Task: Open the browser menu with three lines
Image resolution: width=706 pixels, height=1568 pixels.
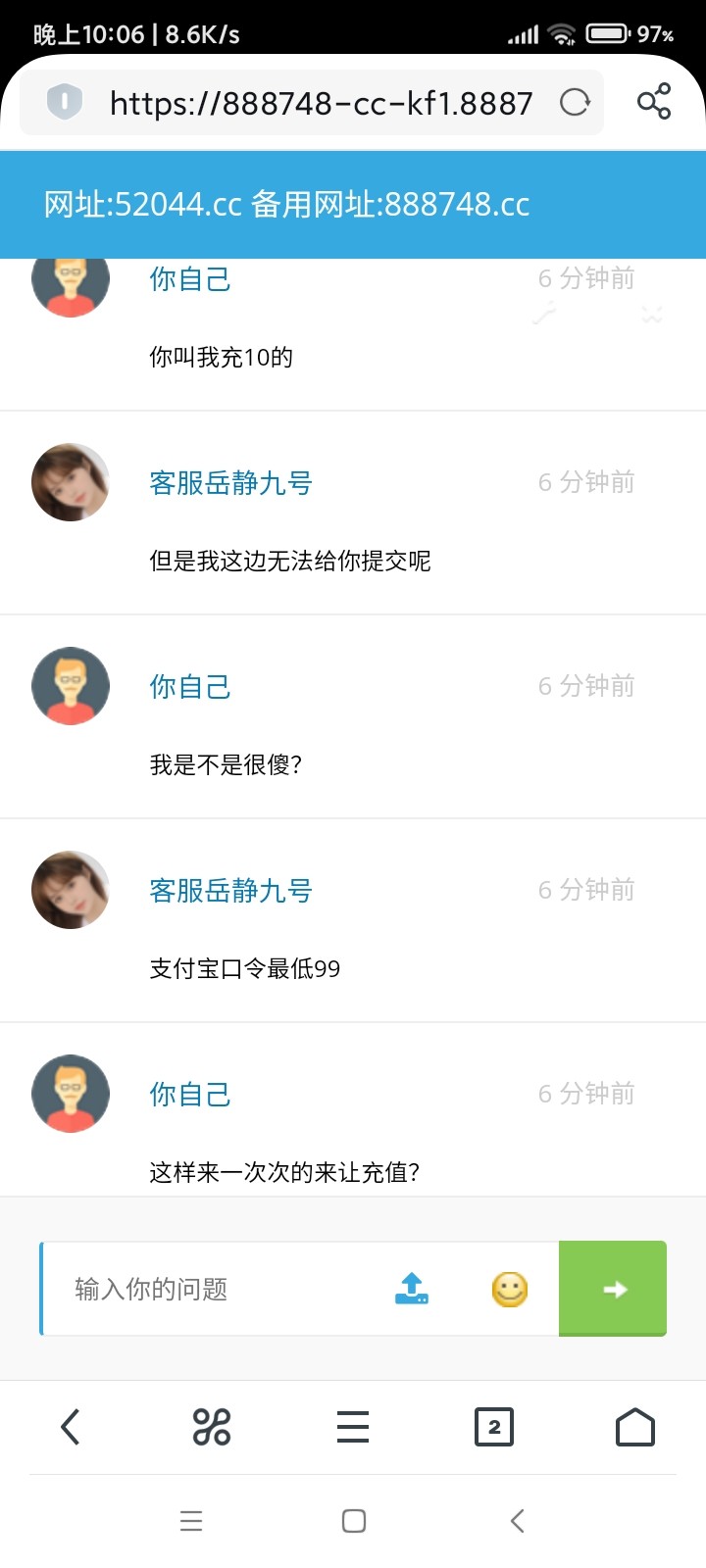Action: point(353,1427)
